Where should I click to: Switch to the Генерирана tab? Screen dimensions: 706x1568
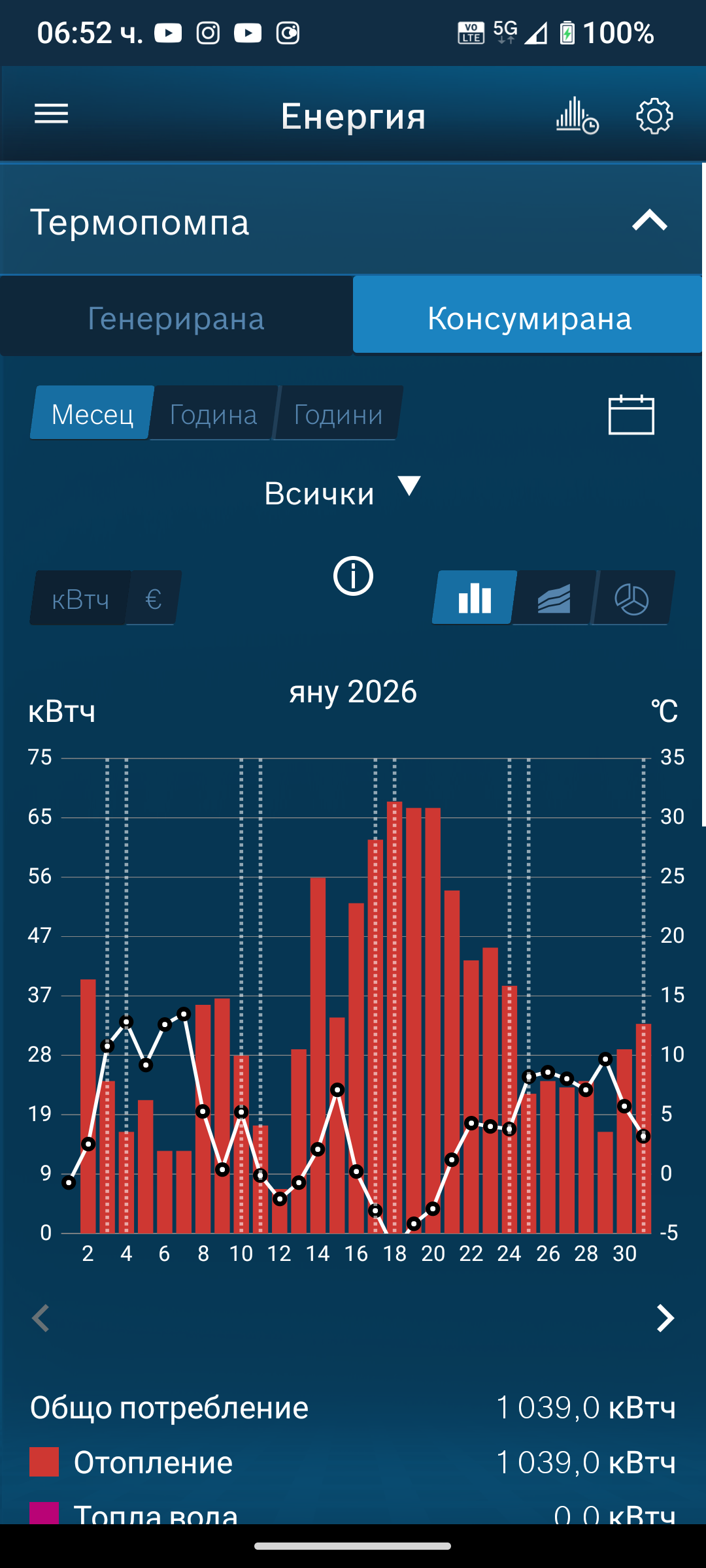tap(176, 318)
